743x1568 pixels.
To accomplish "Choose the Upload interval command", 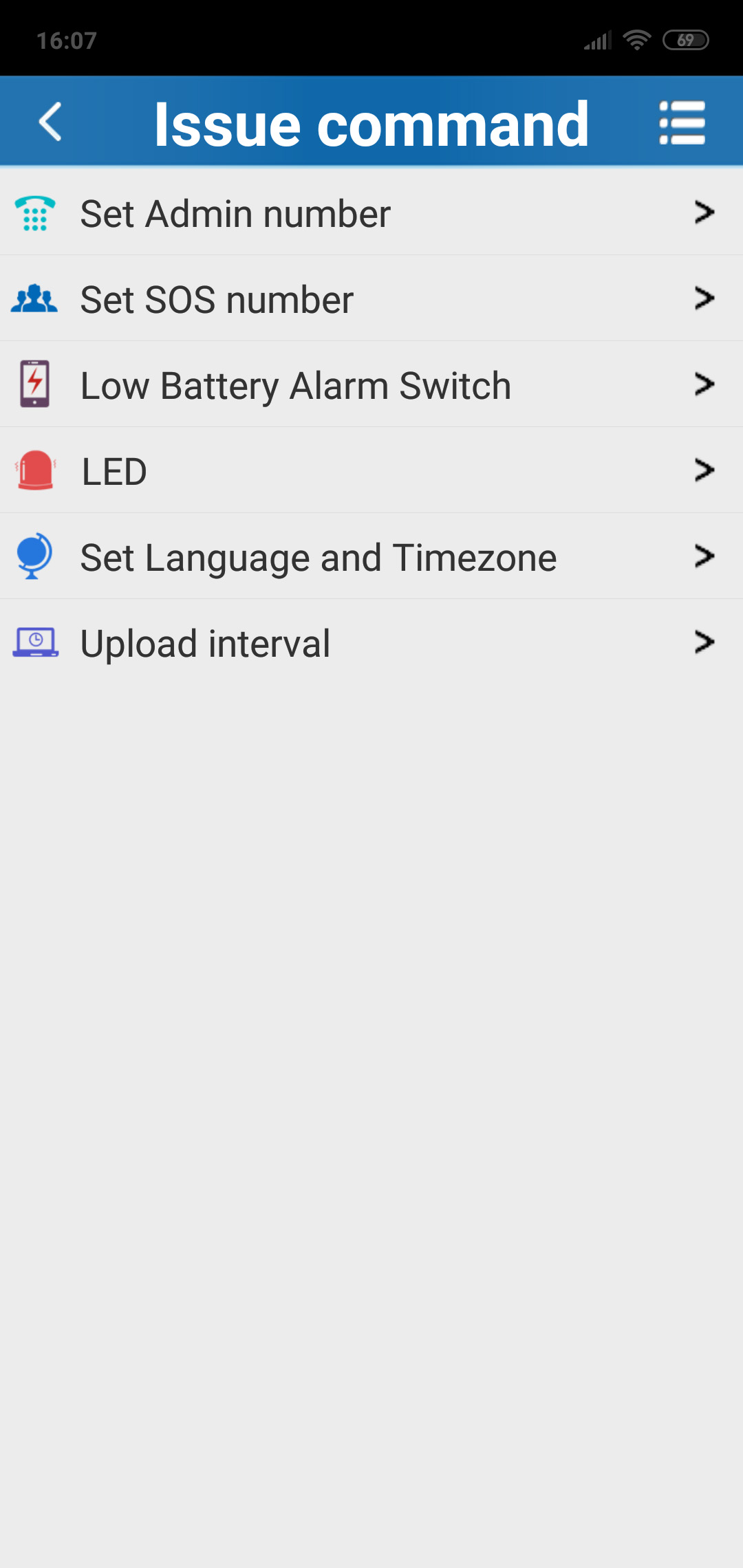I will click(371, 643).
